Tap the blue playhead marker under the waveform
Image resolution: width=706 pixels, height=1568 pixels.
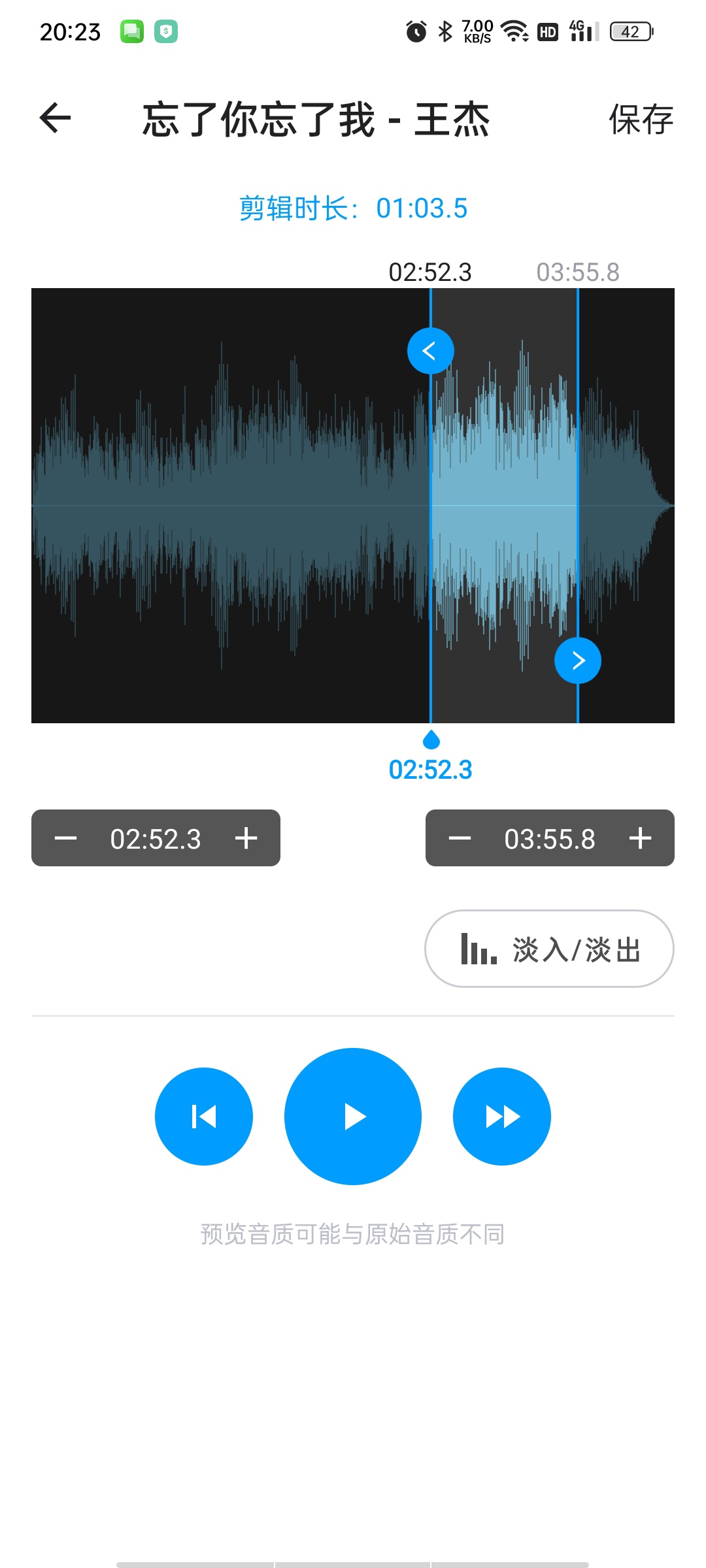[x=431, y=740]
